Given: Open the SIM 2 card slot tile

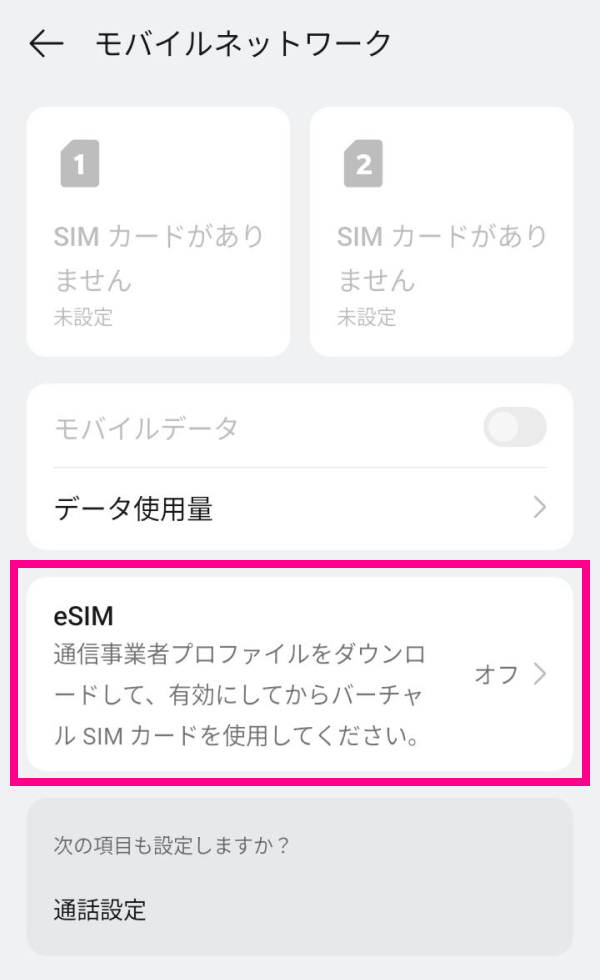Looking at the screenshot, I should point(441,232).
